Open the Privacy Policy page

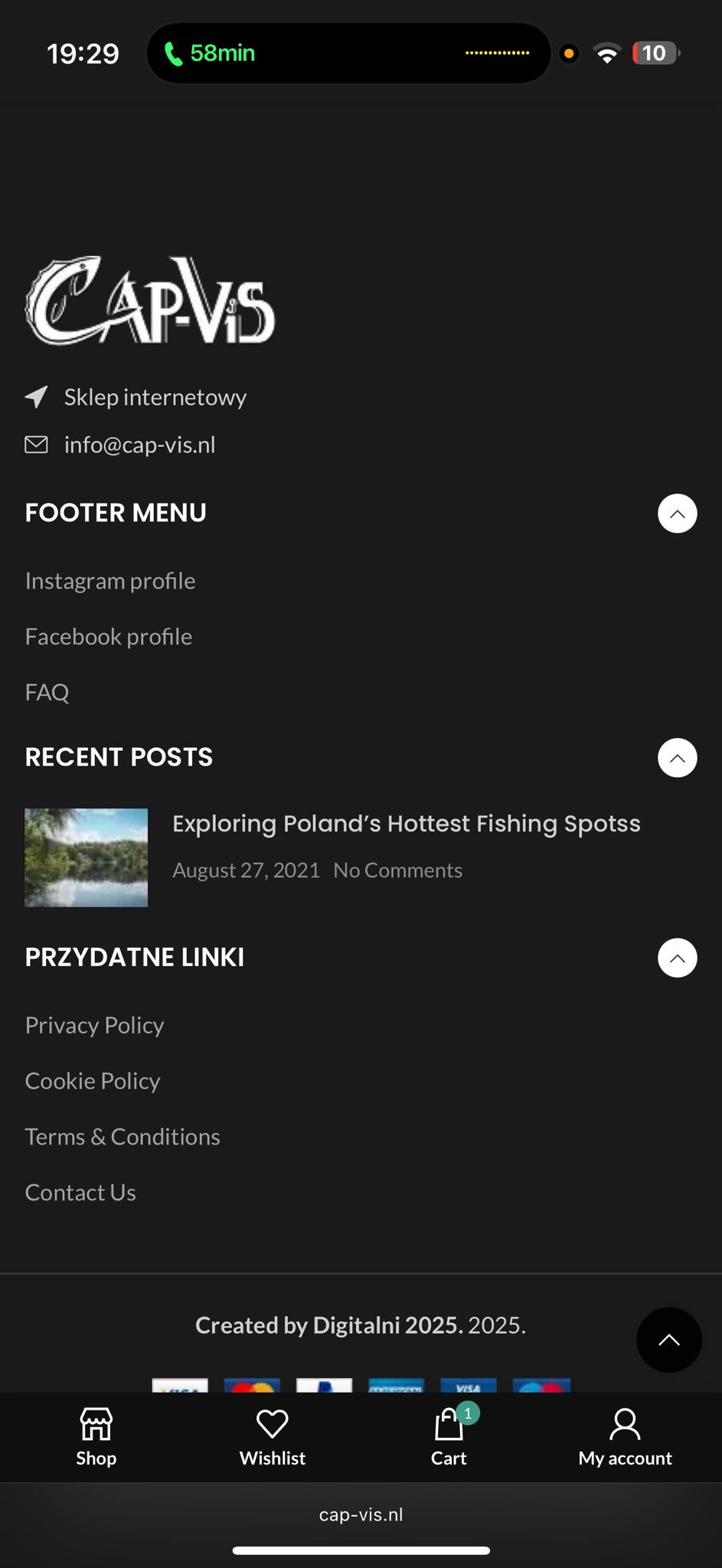coord(95,1026)
